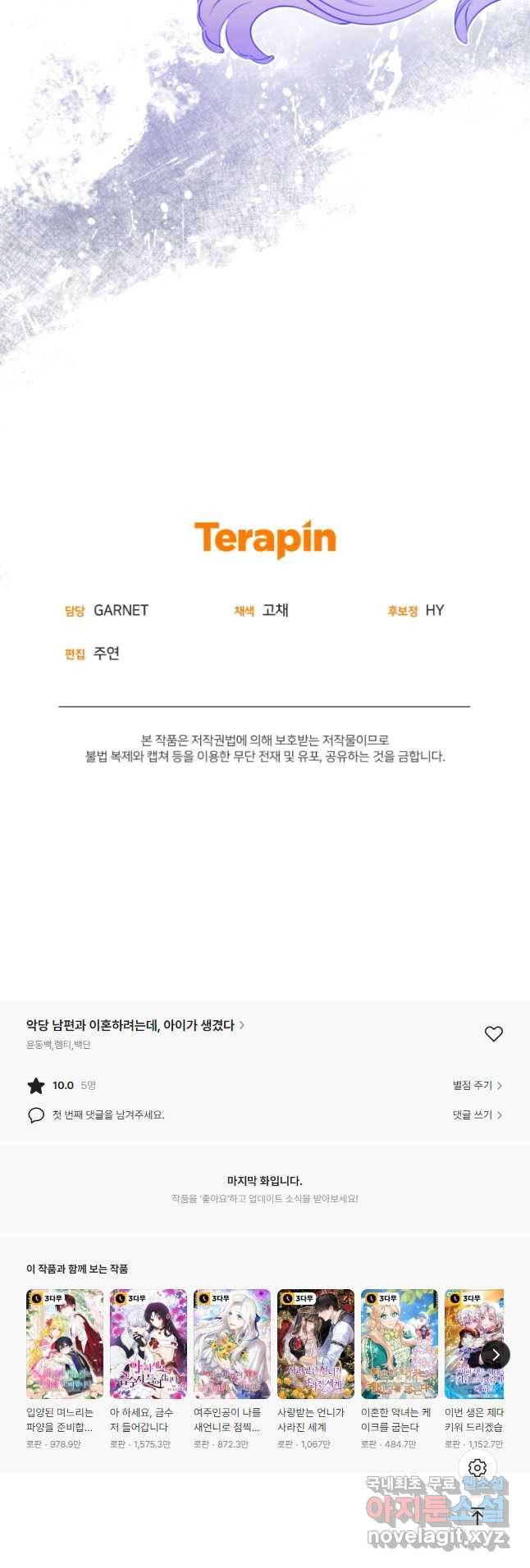Like this series with the heart icon

click(493, 1034)
